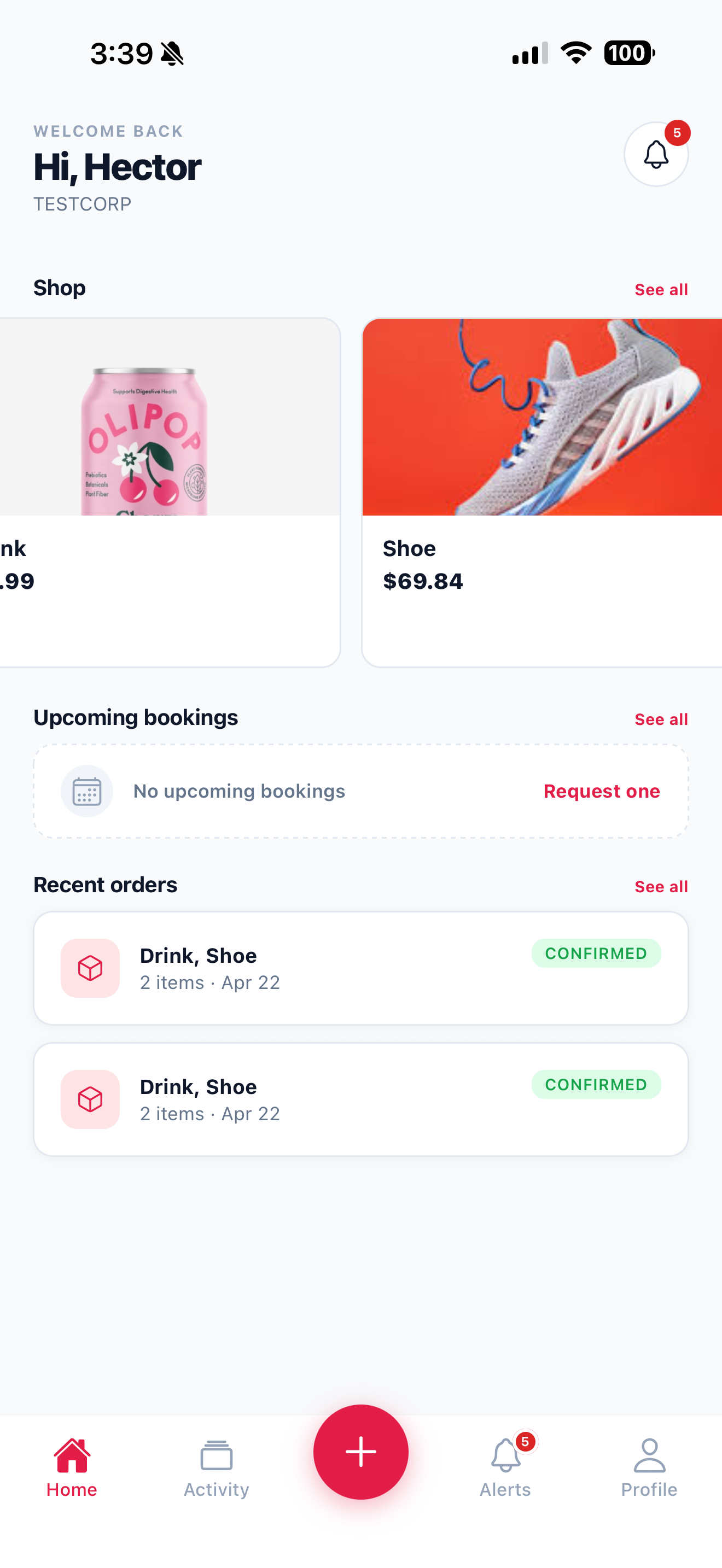The image size is (722, 1568).
Task: See all recent orders
Action: [661, 887]
